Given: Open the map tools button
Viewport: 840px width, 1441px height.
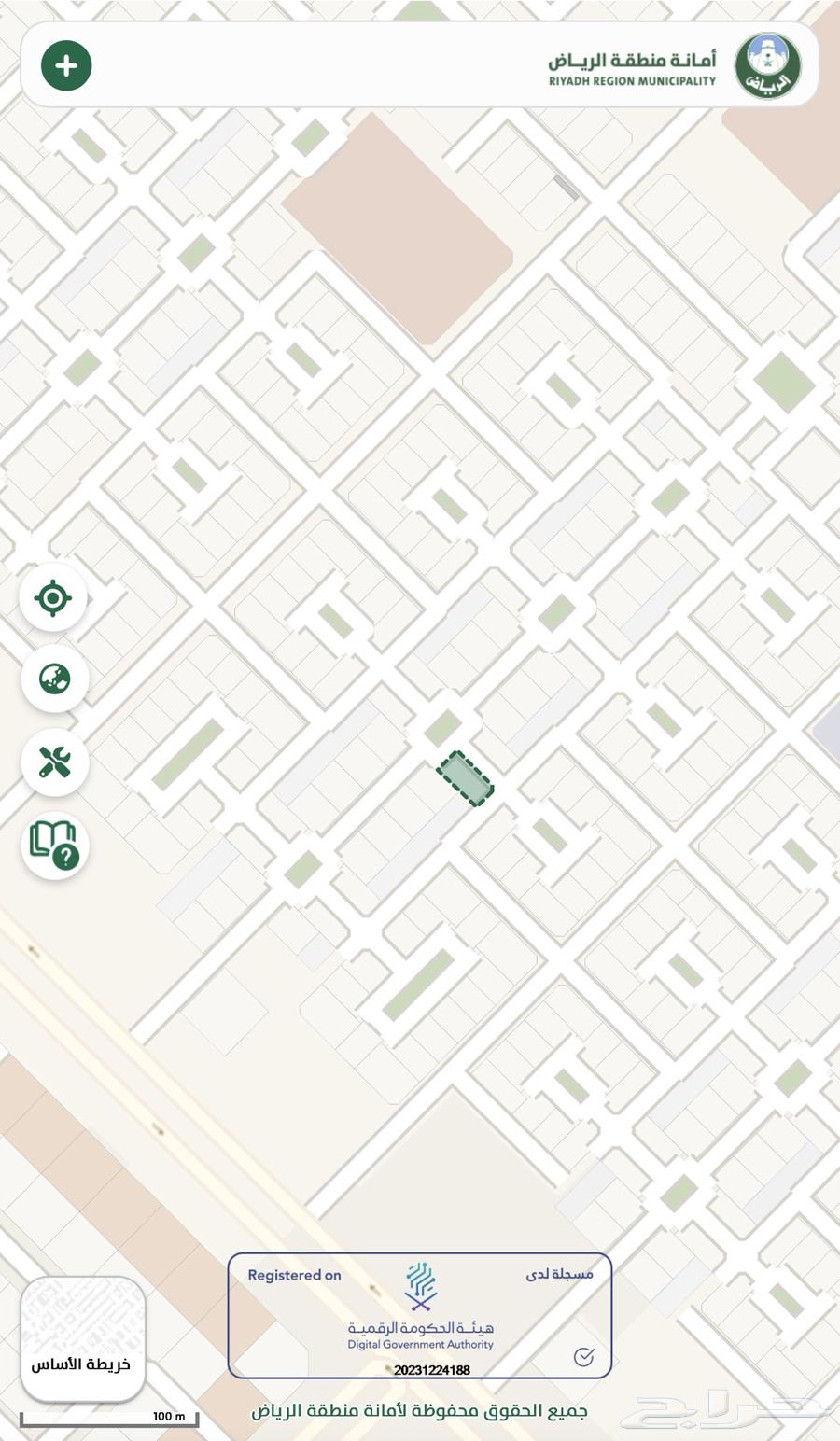Looking at the screenshot, I should point(54,762).
